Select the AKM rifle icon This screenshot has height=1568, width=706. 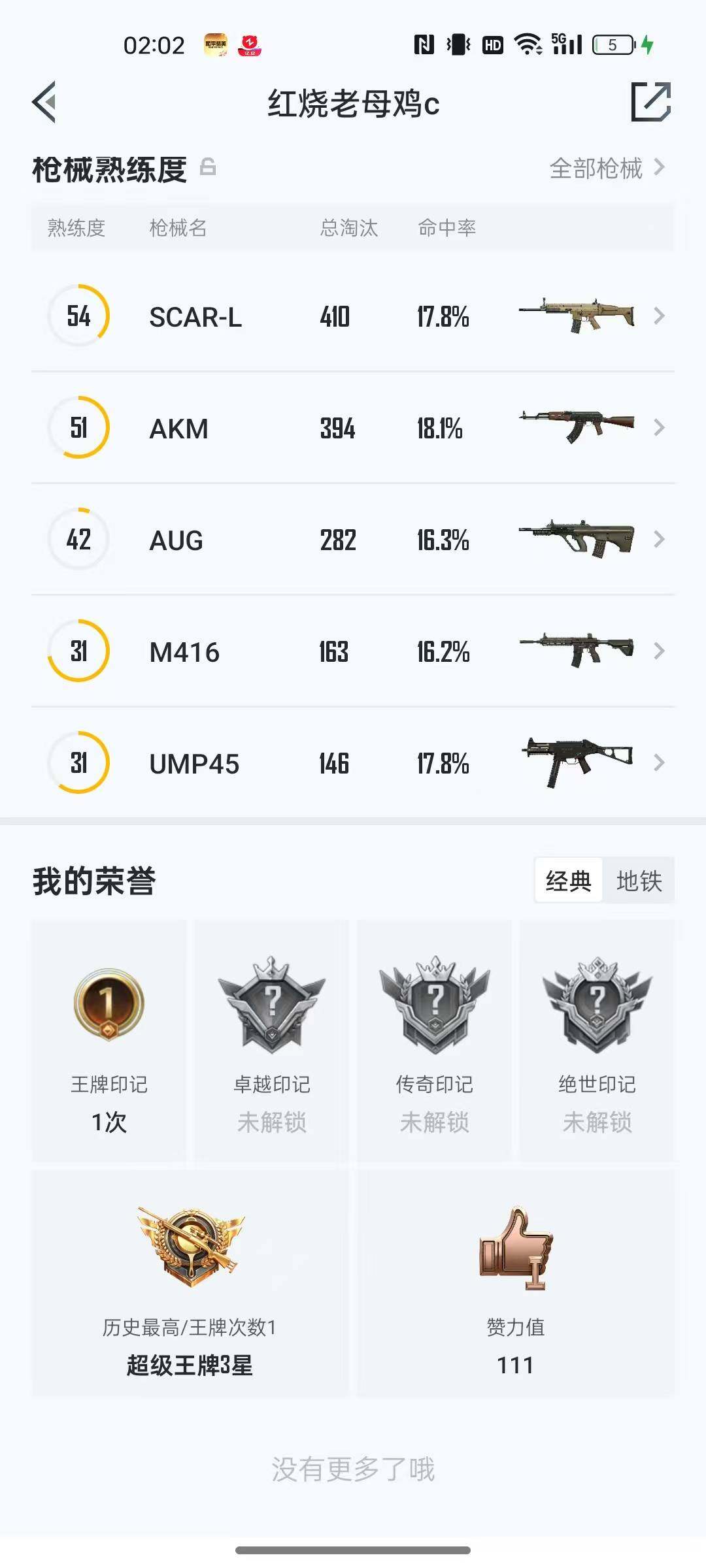575,428
